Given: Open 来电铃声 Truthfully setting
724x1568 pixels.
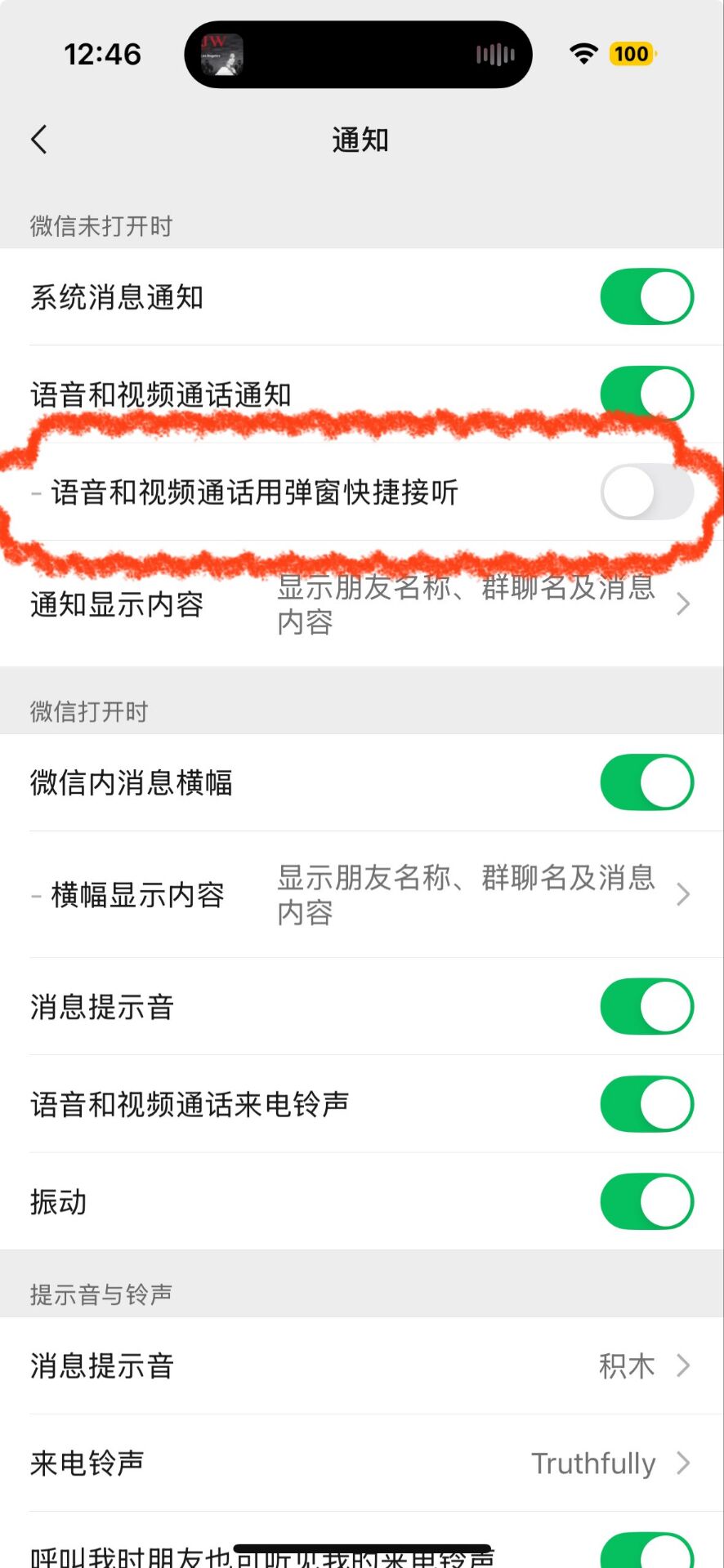Looking at the screenshot, I should [362, 1463].
